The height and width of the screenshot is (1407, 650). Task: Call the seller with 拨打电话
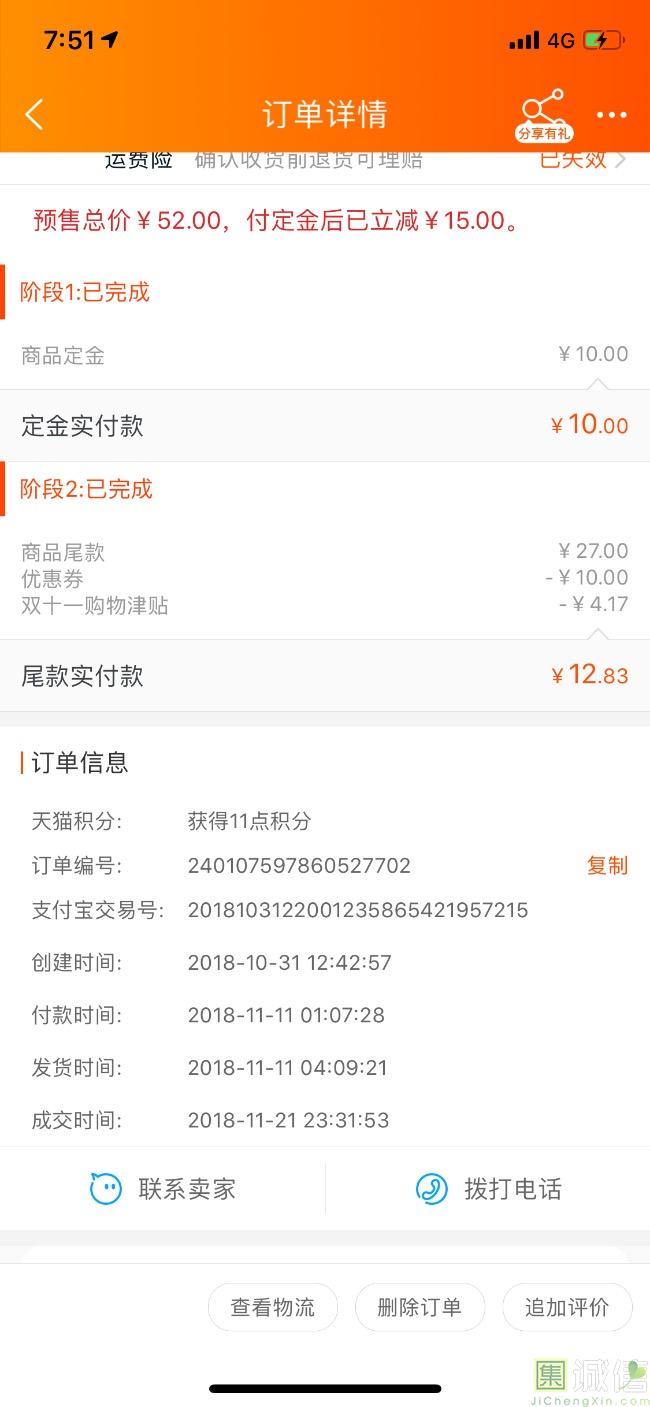pyautogui.click(x=488, y=1189)
